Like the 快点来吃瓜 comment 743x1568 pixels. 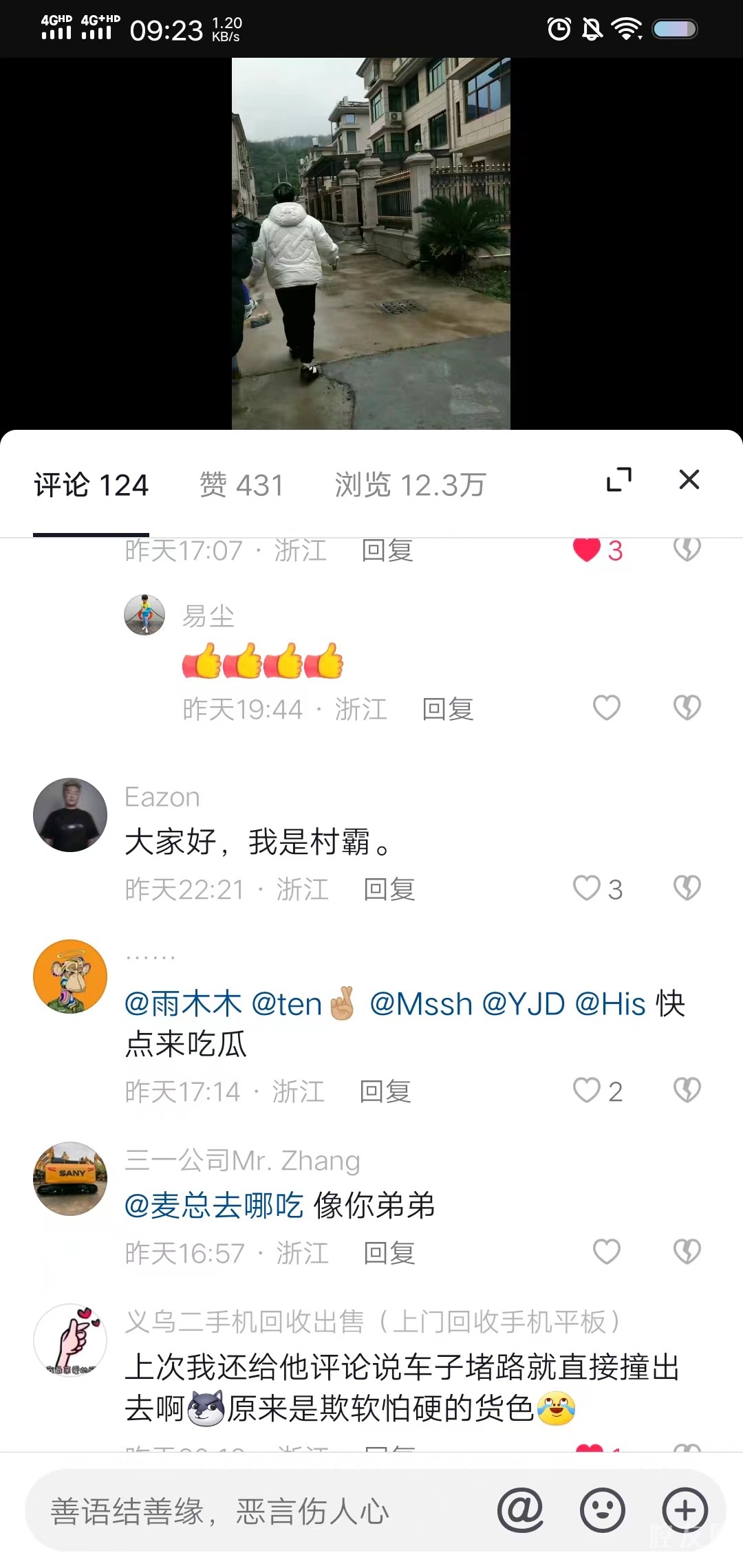pos(587,1090)
